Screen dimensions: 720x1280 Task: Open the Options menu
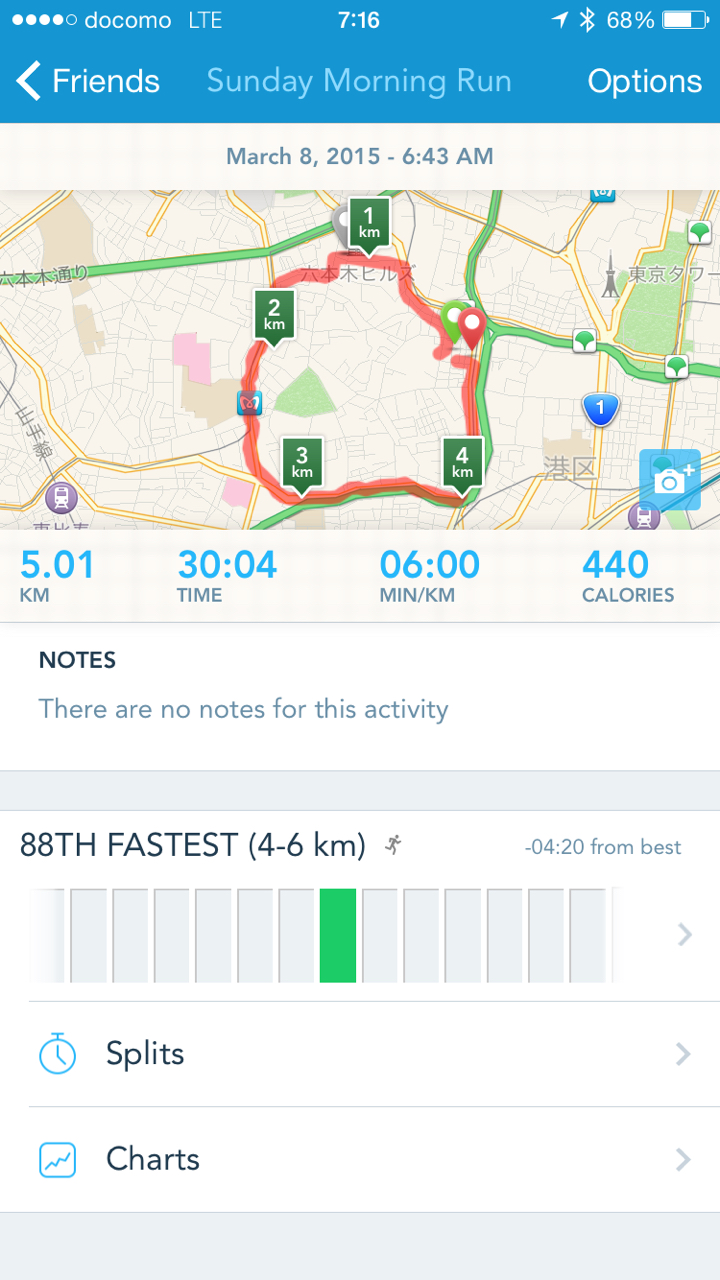(644, 82)
